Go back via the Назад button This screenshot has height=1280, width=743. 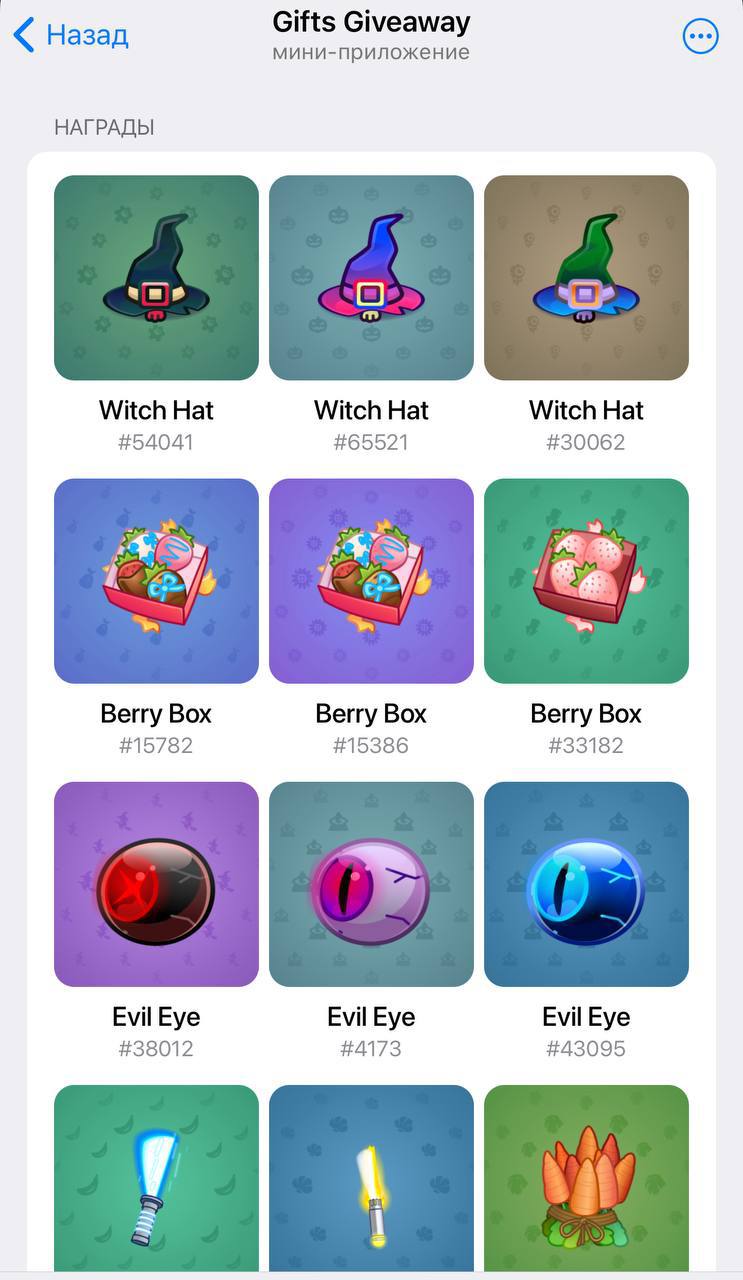pyautogui.click(x=71, y=36)
